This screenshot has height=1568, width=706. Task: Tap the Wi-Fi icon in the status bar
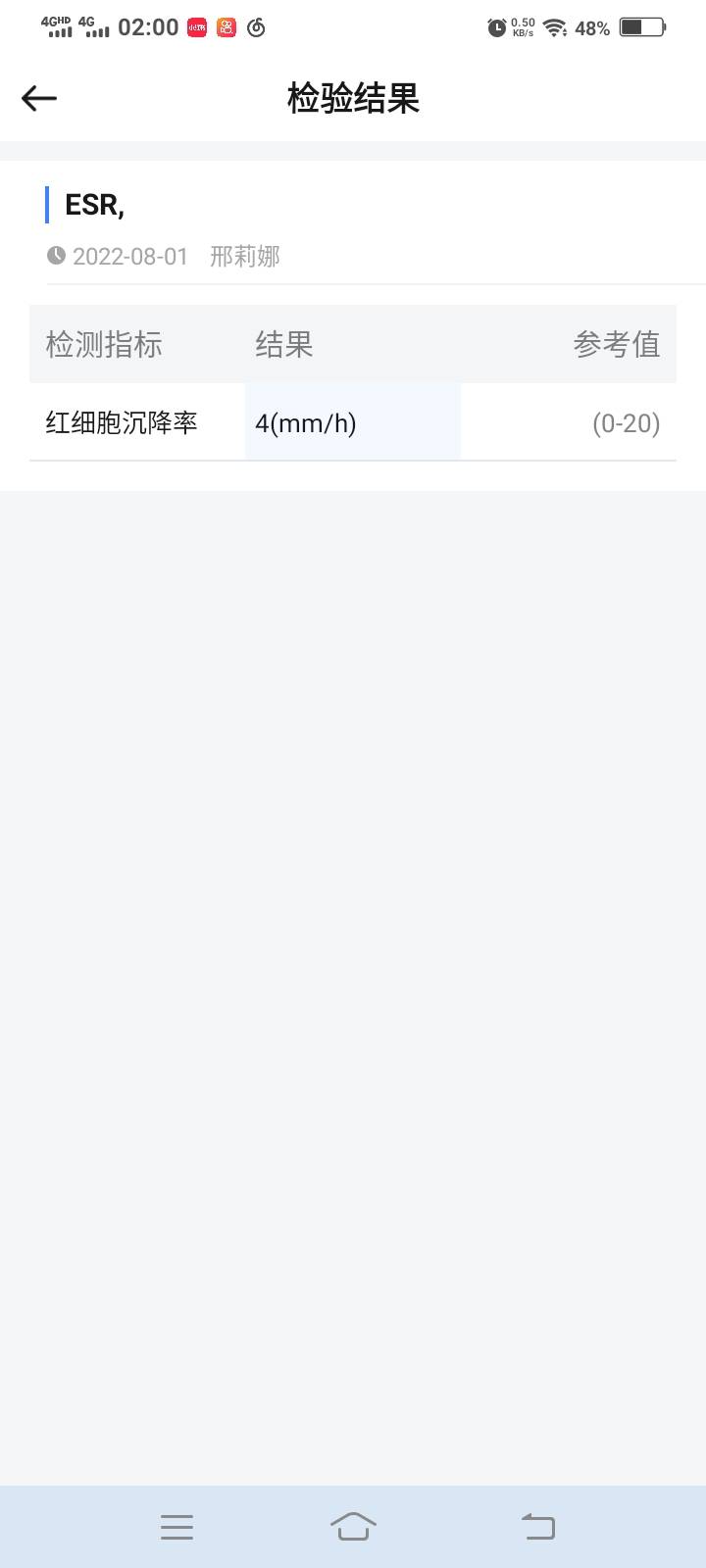pos(559,27)
